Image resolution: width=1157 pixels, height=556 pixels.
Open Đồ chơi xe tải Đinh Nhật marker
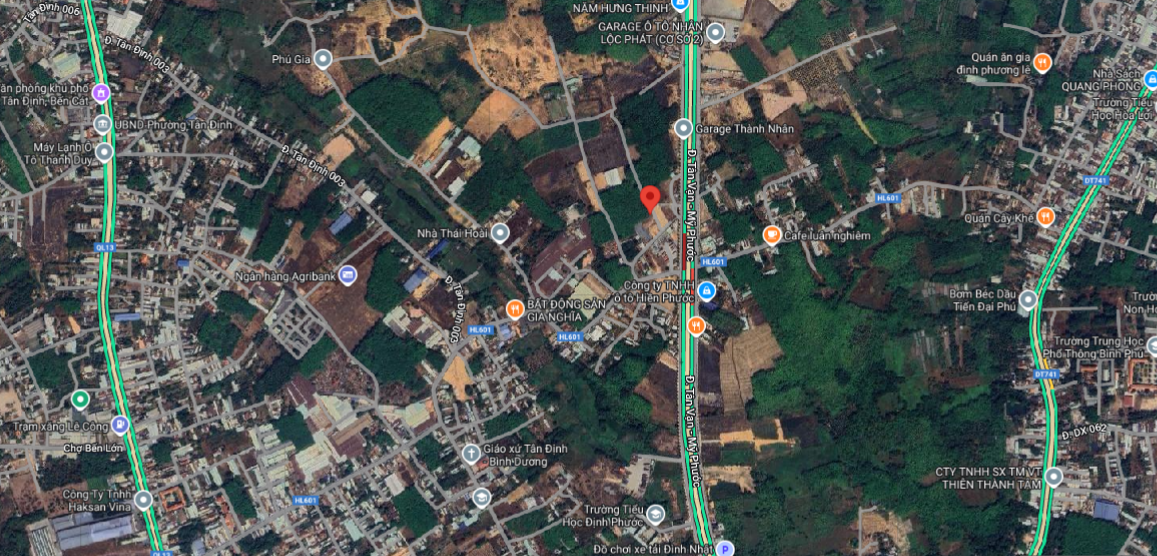tap(727, 548)
